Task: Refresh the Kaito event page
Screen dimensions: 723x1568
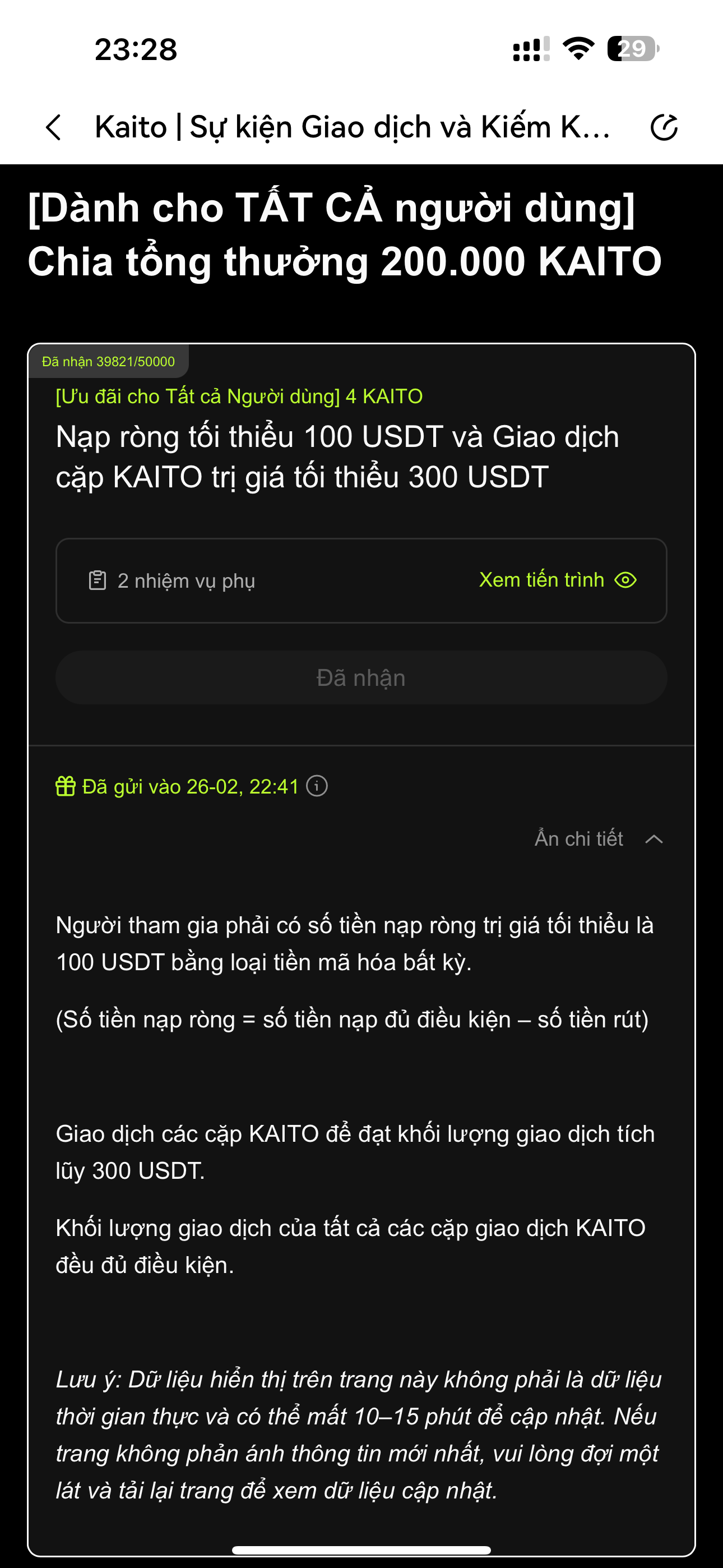Action: pos(664,128)
